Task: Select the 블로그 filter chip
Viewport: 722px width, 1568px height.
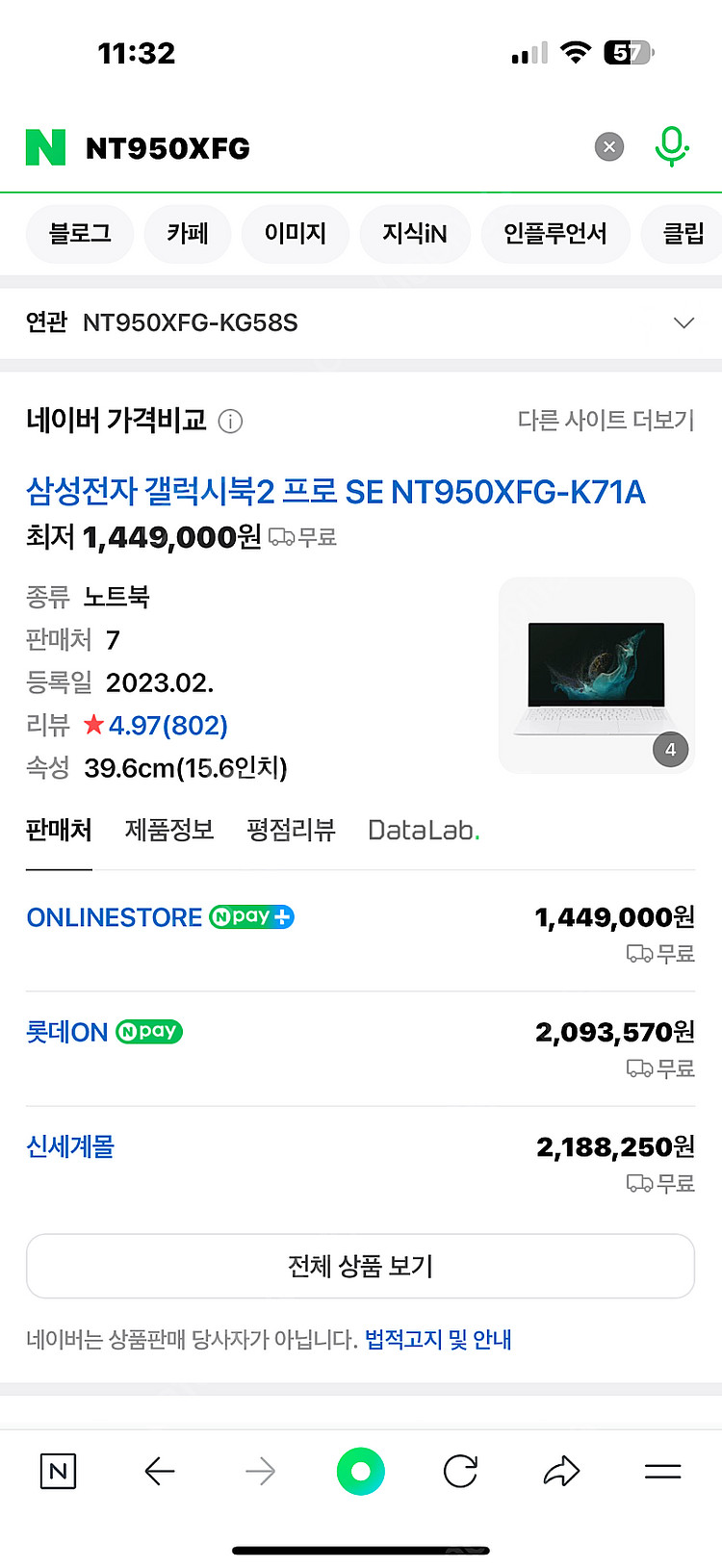Action: pos(80,233)
